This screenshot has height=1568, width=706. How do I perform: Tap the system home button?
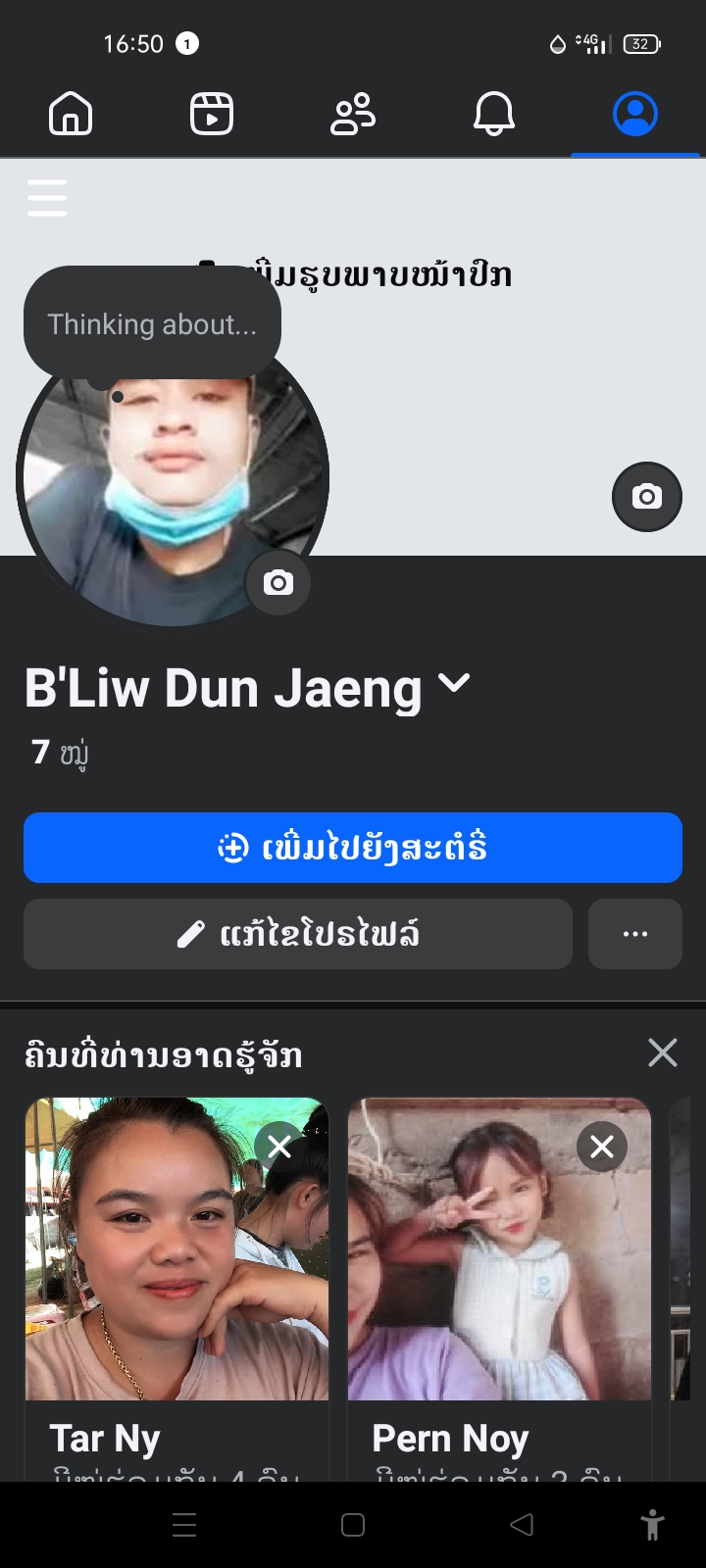(x=353, y=1524)
